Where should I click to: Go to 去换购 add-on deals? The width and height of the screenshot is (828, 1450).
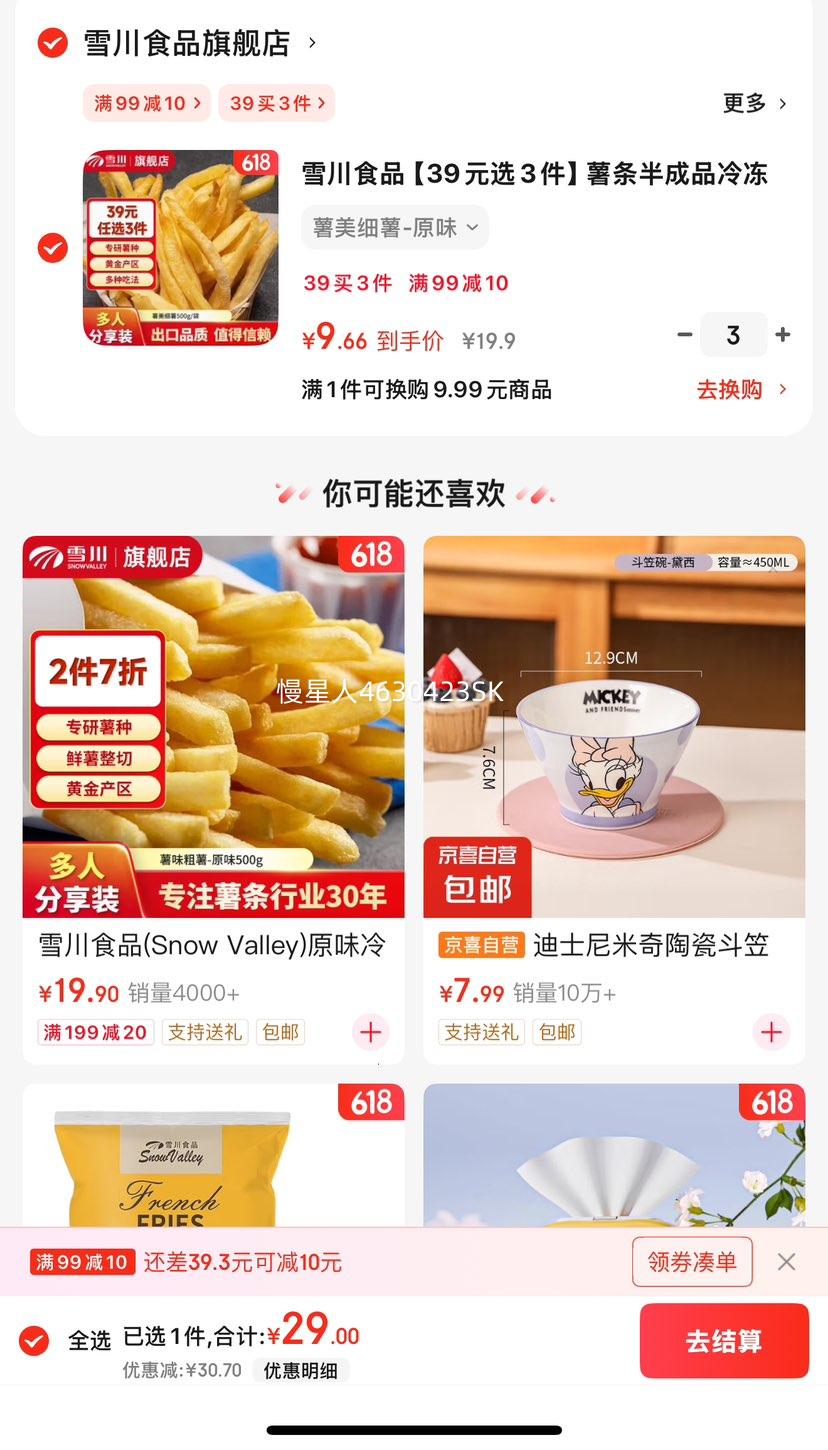[741, 390]
